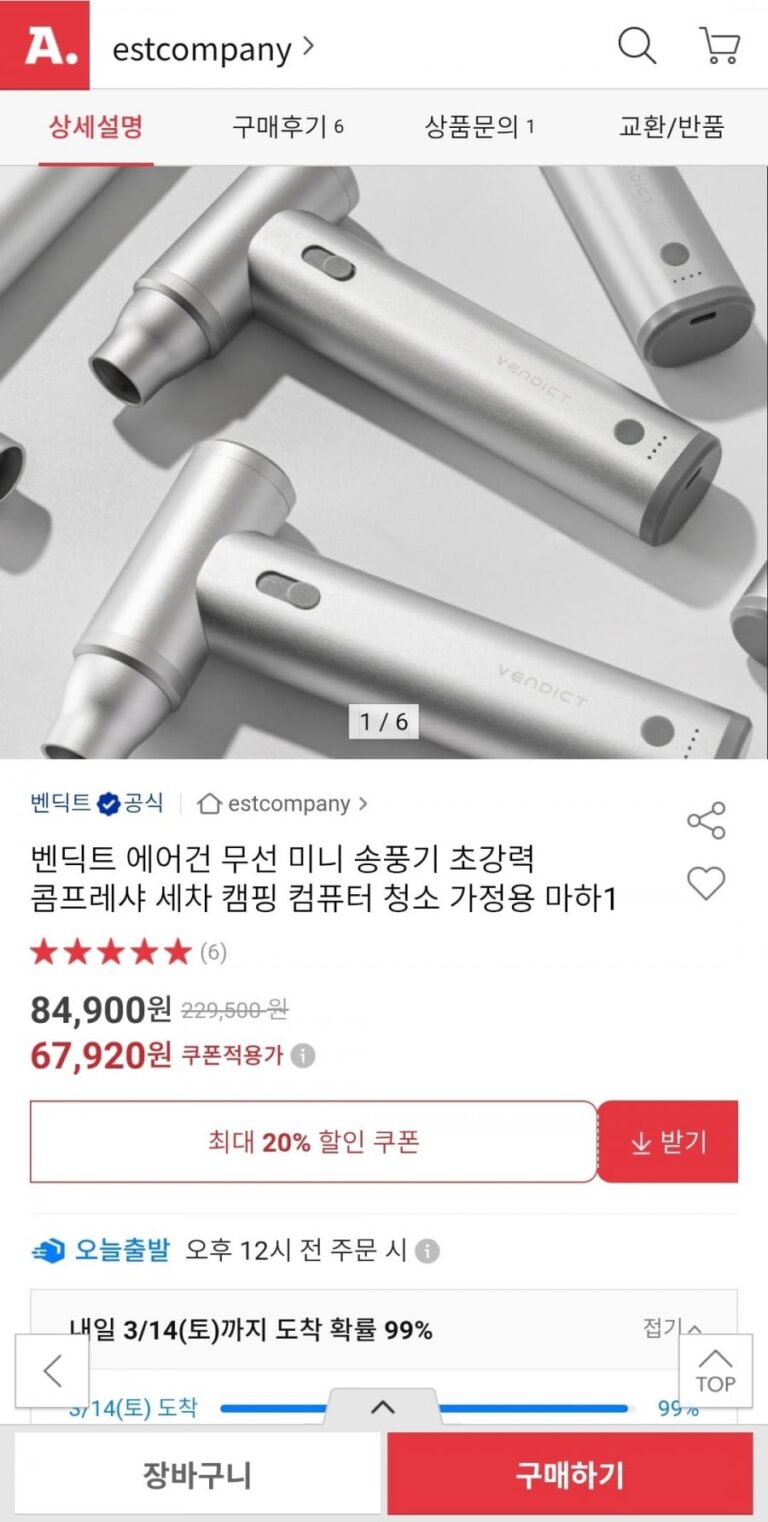The height and width of the screenshot is (1522, 768).
Task: Buy now with 구매하기 button
Action: tap(569, 1475)
